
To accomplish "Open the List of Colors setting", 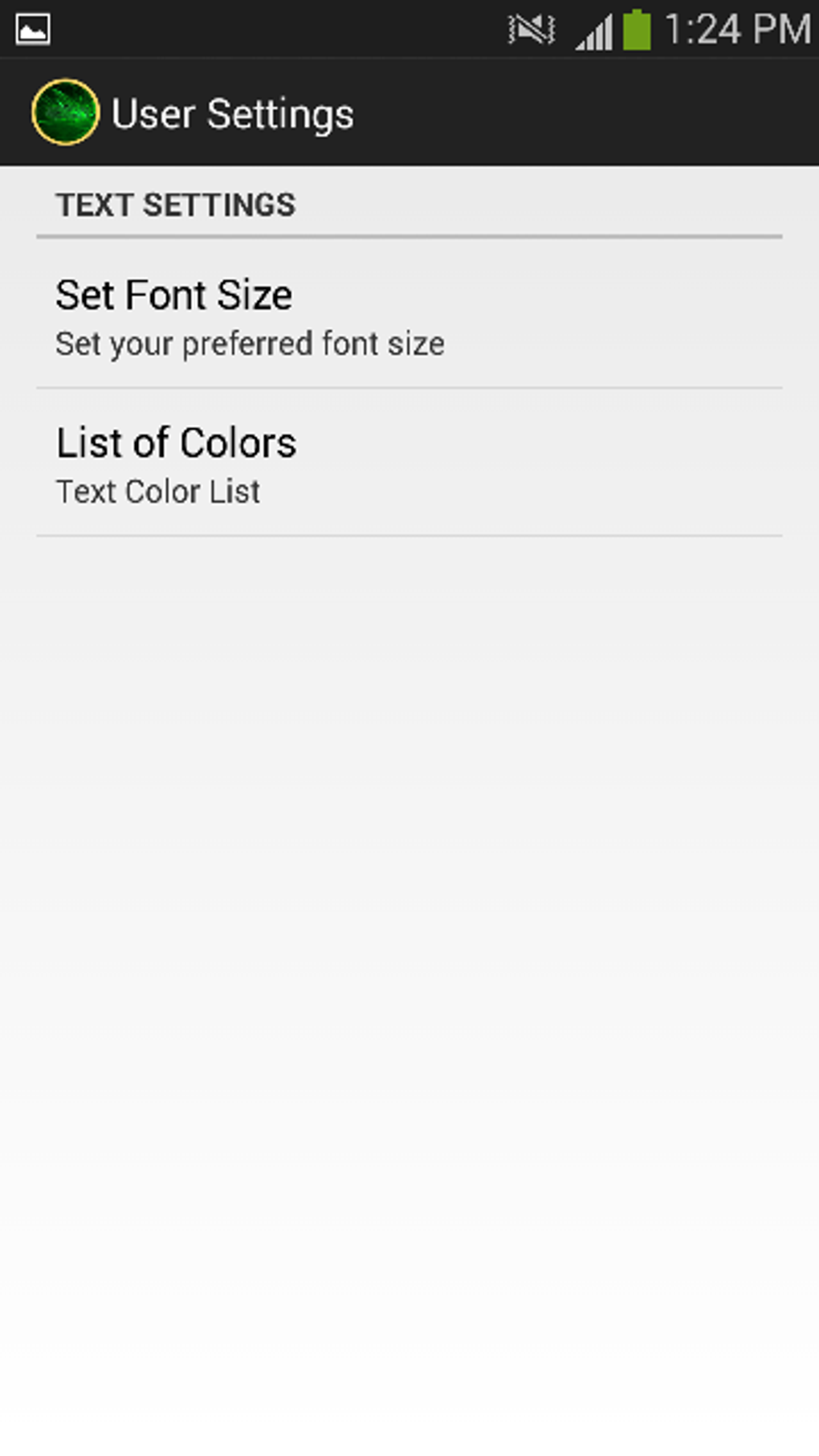I will point(408,463).
